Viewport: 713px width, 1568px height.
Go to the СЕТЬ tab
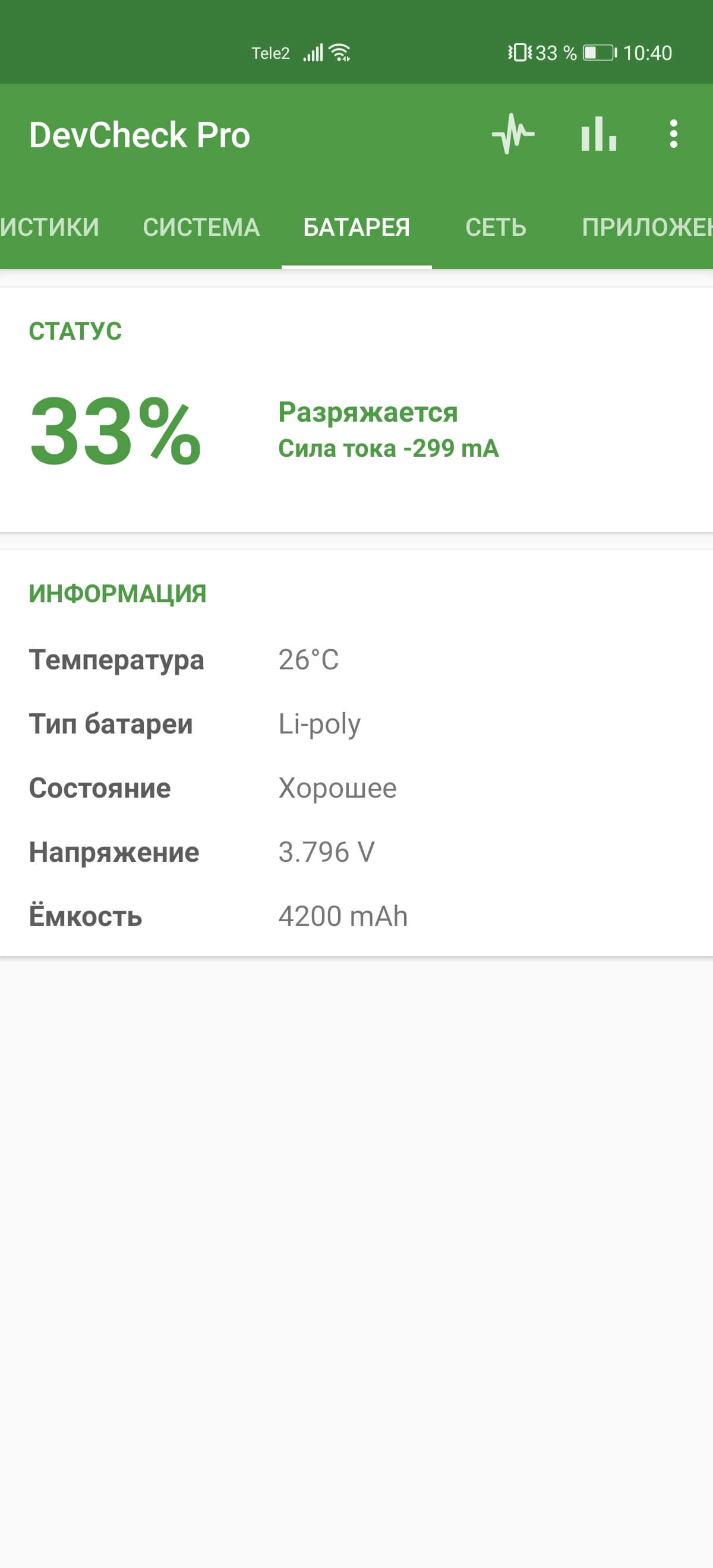(x=496, y=227)
